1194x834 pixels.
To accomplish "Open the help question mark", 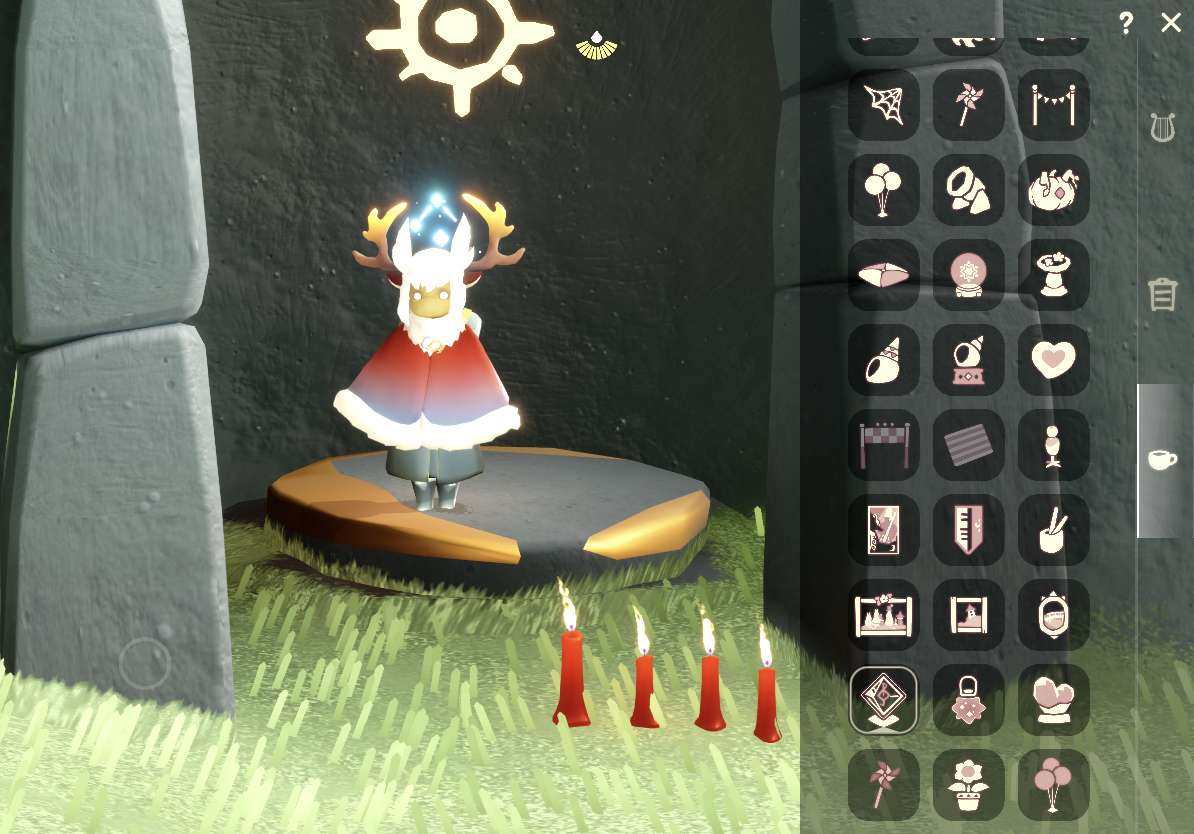I will click(1126, 23).
